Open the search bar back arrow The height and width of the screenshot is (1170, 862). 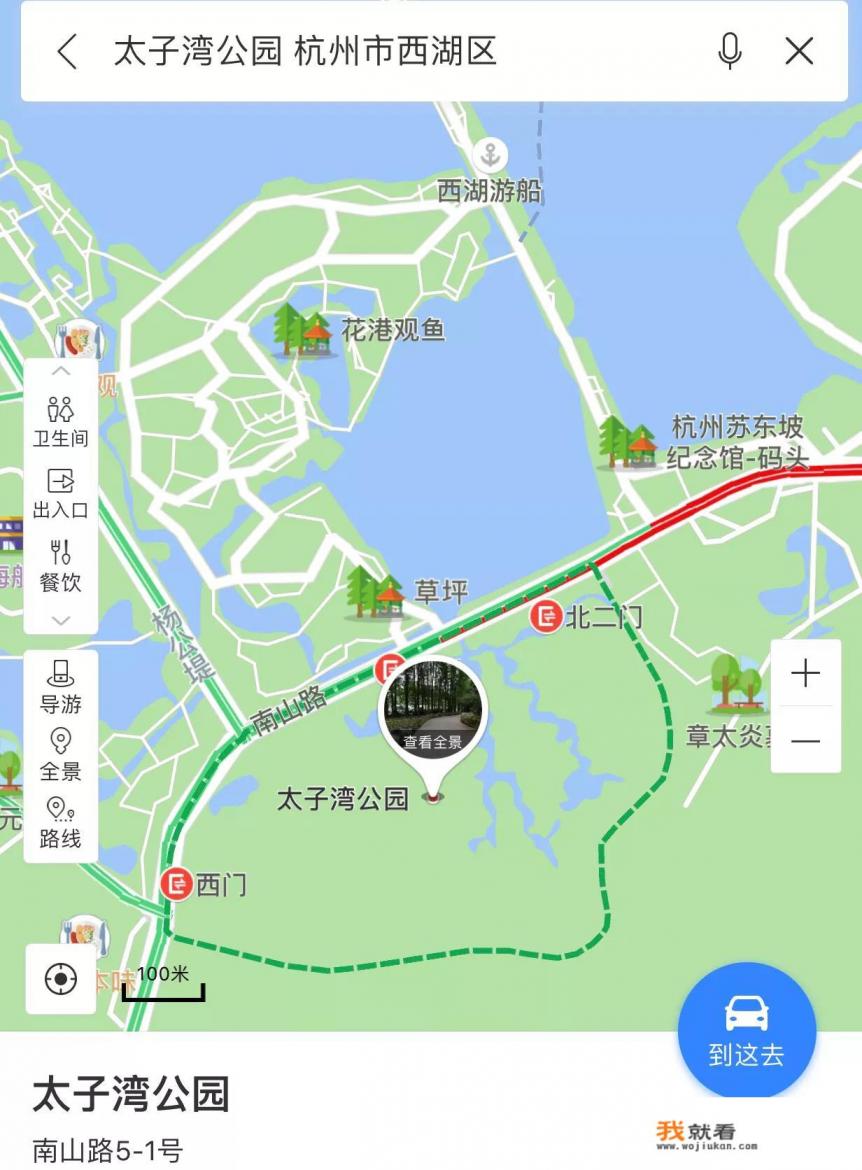pos(68,52)
